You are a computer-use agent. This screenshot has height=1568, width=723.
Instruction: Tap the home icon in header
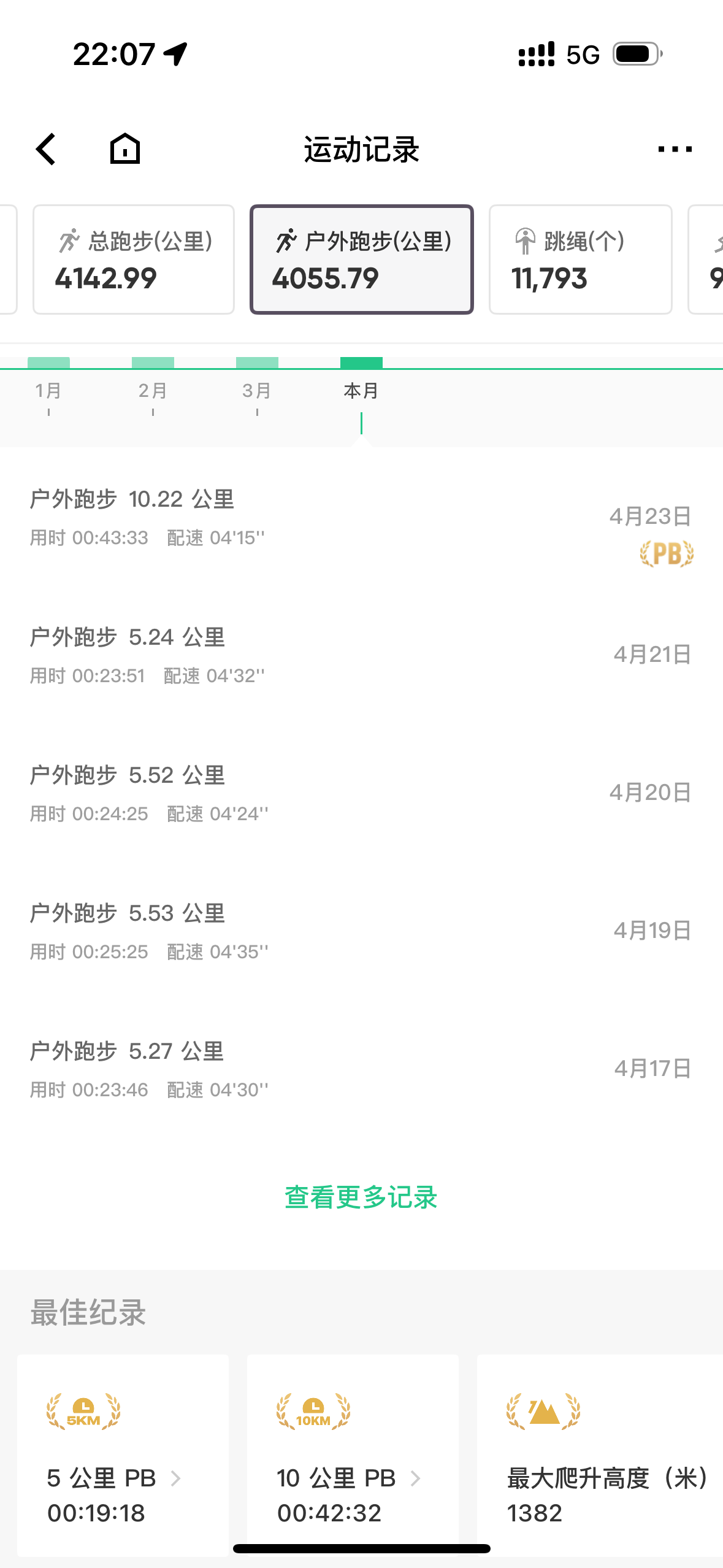click(x=125, y=149)
